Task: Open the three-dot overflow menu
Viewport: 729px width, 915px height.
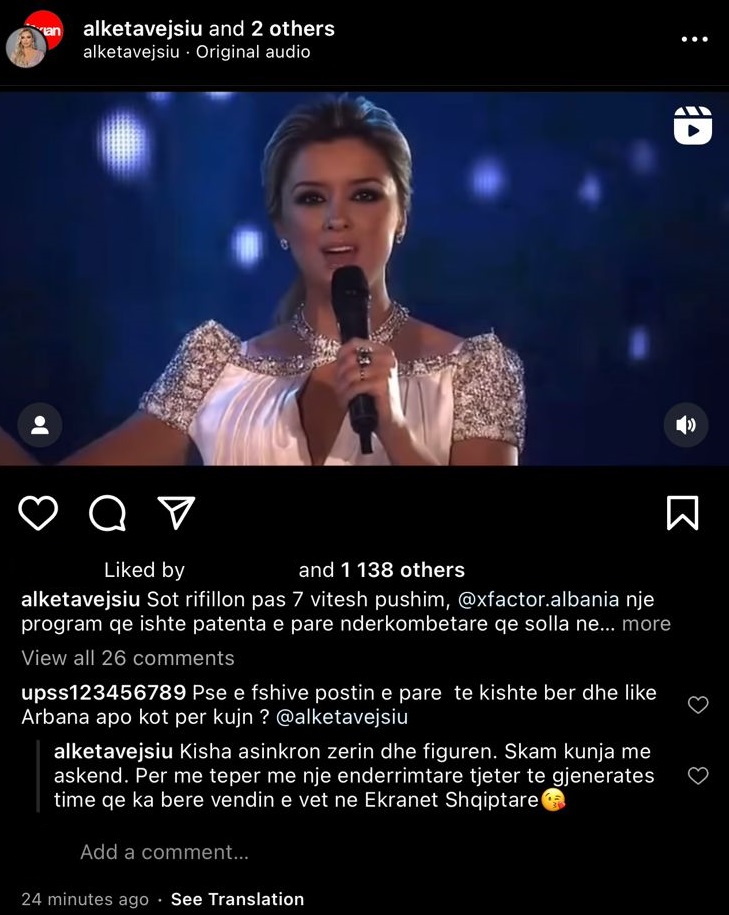Action: point(694,39)
